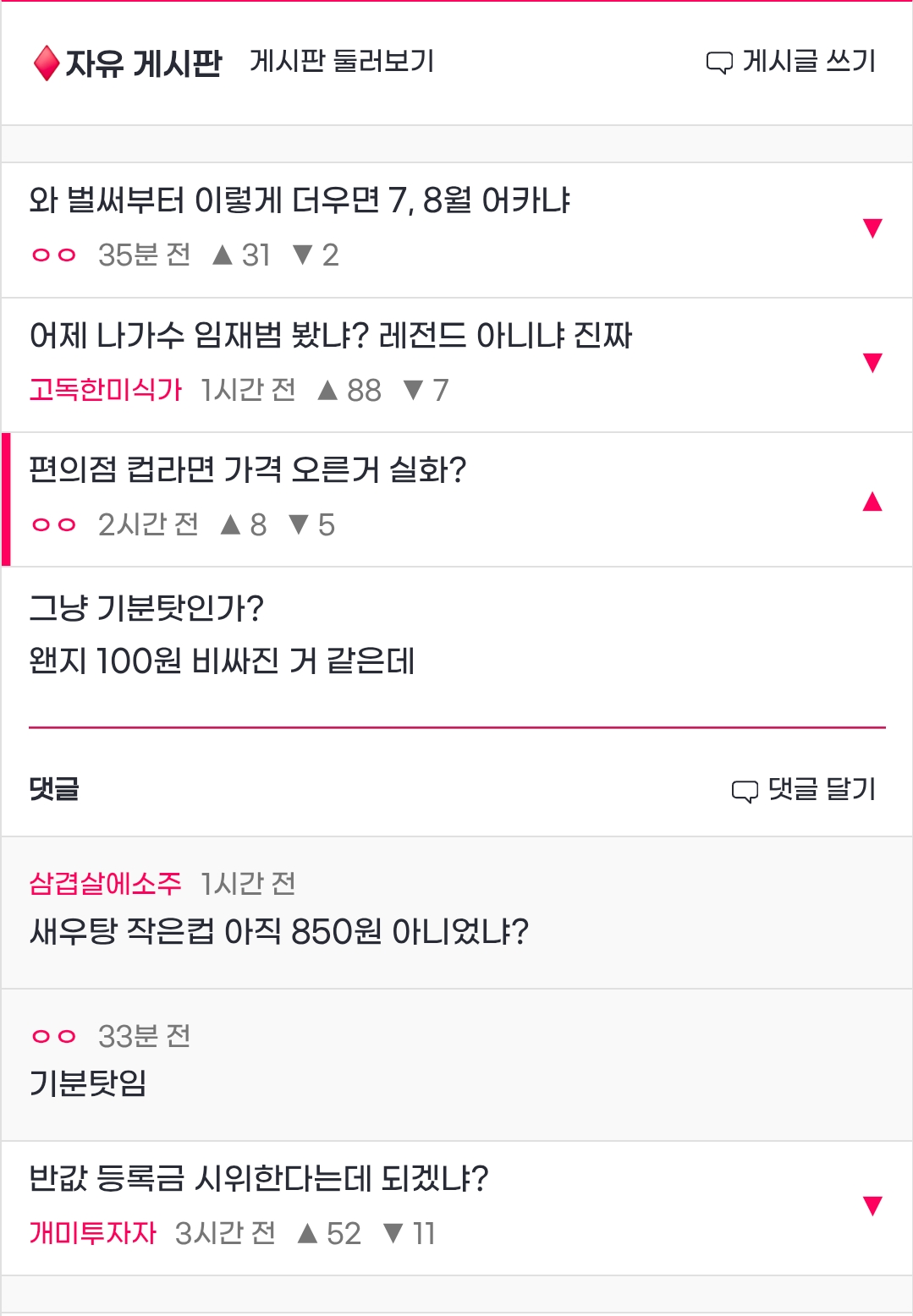Expand the 나가수 임재범 post

coord(872,363)
